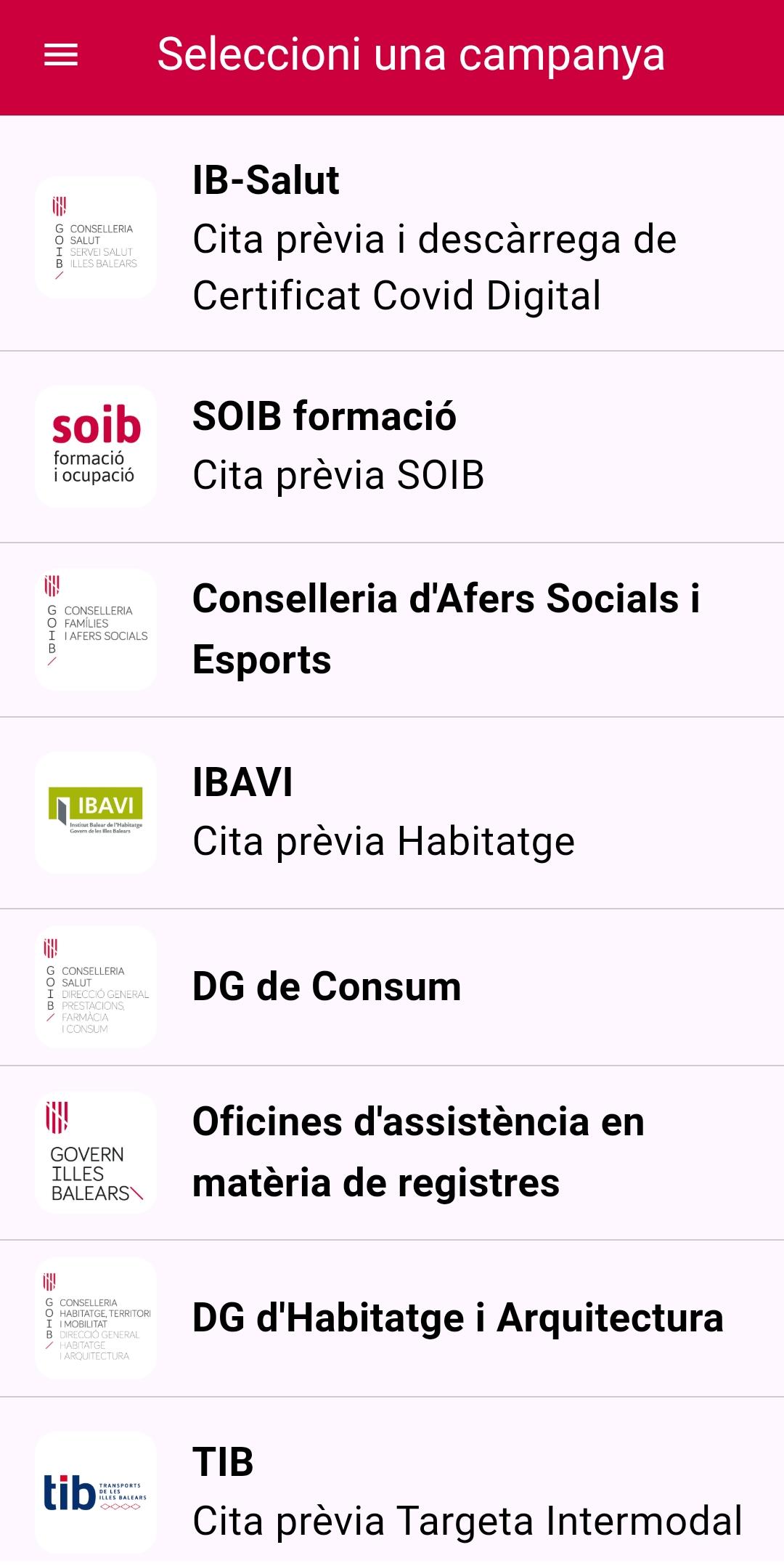Screen dimensions: 784x1566
Task: Open IBAVI Cita prèvia Habitatge
Action: (392, 812)
